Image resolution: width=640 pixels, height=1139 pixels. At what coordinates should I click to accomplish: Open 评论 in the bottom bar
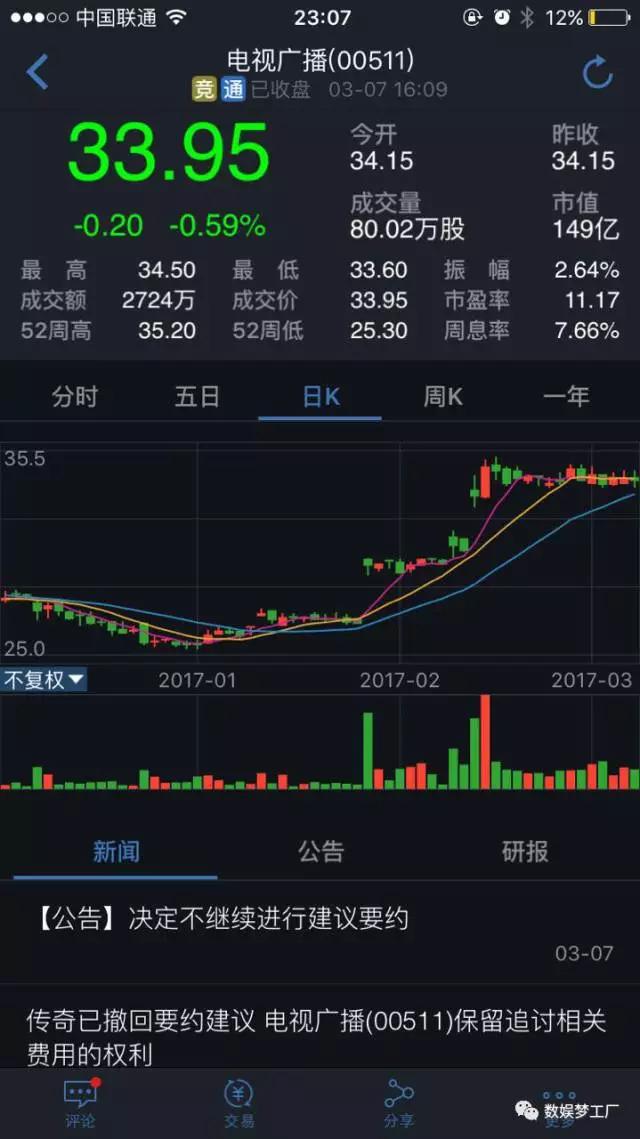tap(80, 1100)
